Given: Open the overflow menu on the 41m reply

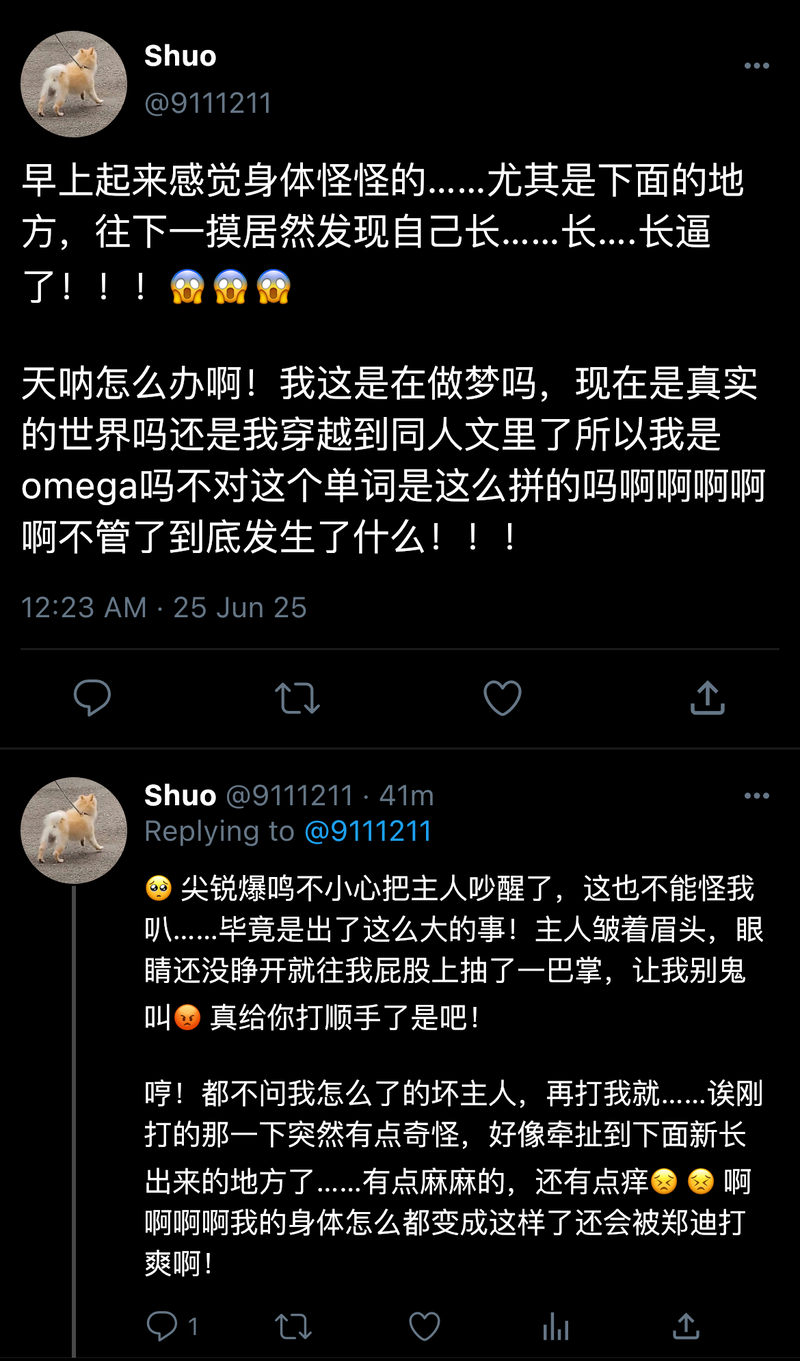Looking at the screenshot, I should [756, 796].
